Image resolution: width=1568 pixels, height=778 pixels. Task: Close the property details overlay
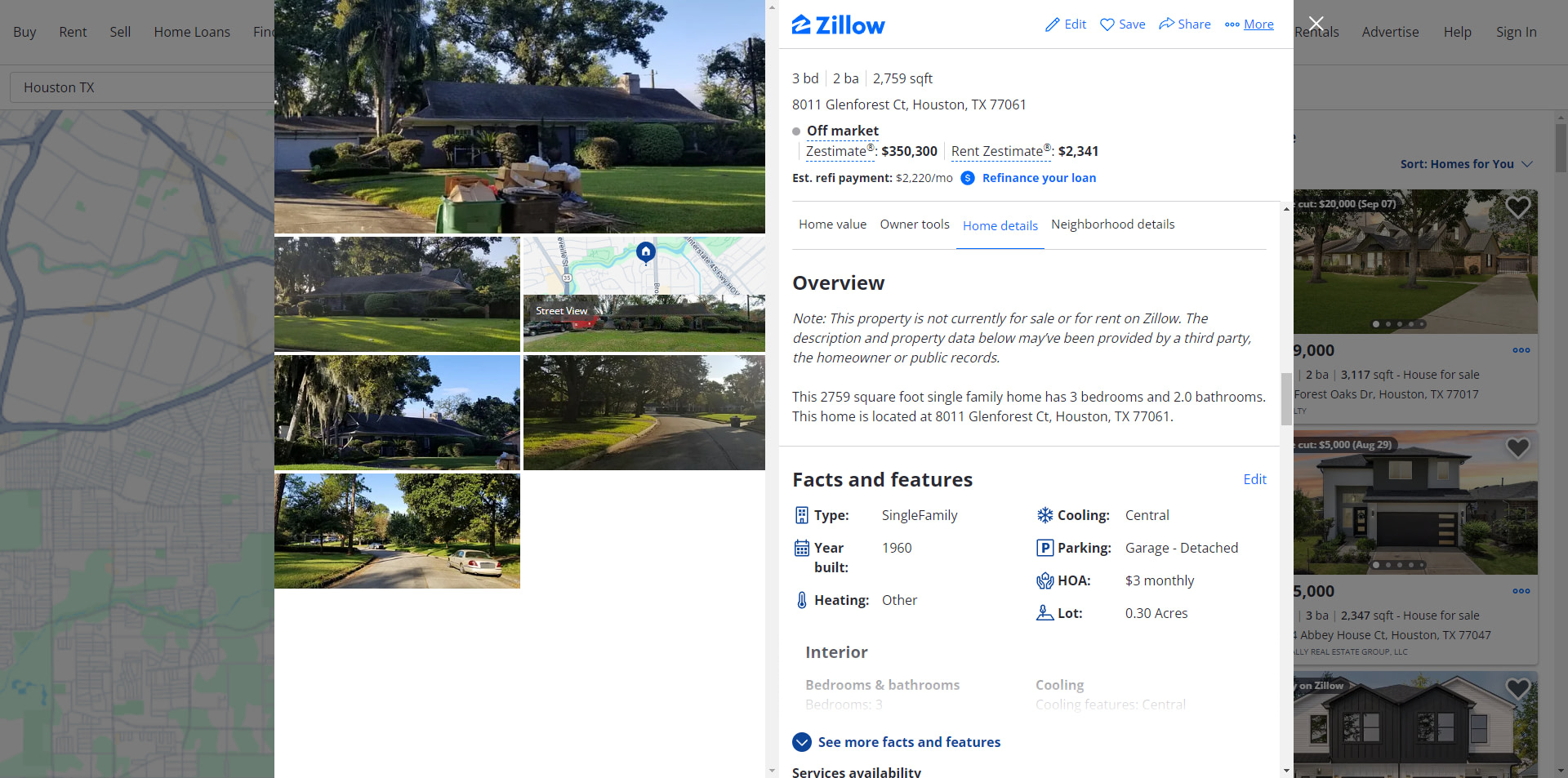pos(1316,24)
